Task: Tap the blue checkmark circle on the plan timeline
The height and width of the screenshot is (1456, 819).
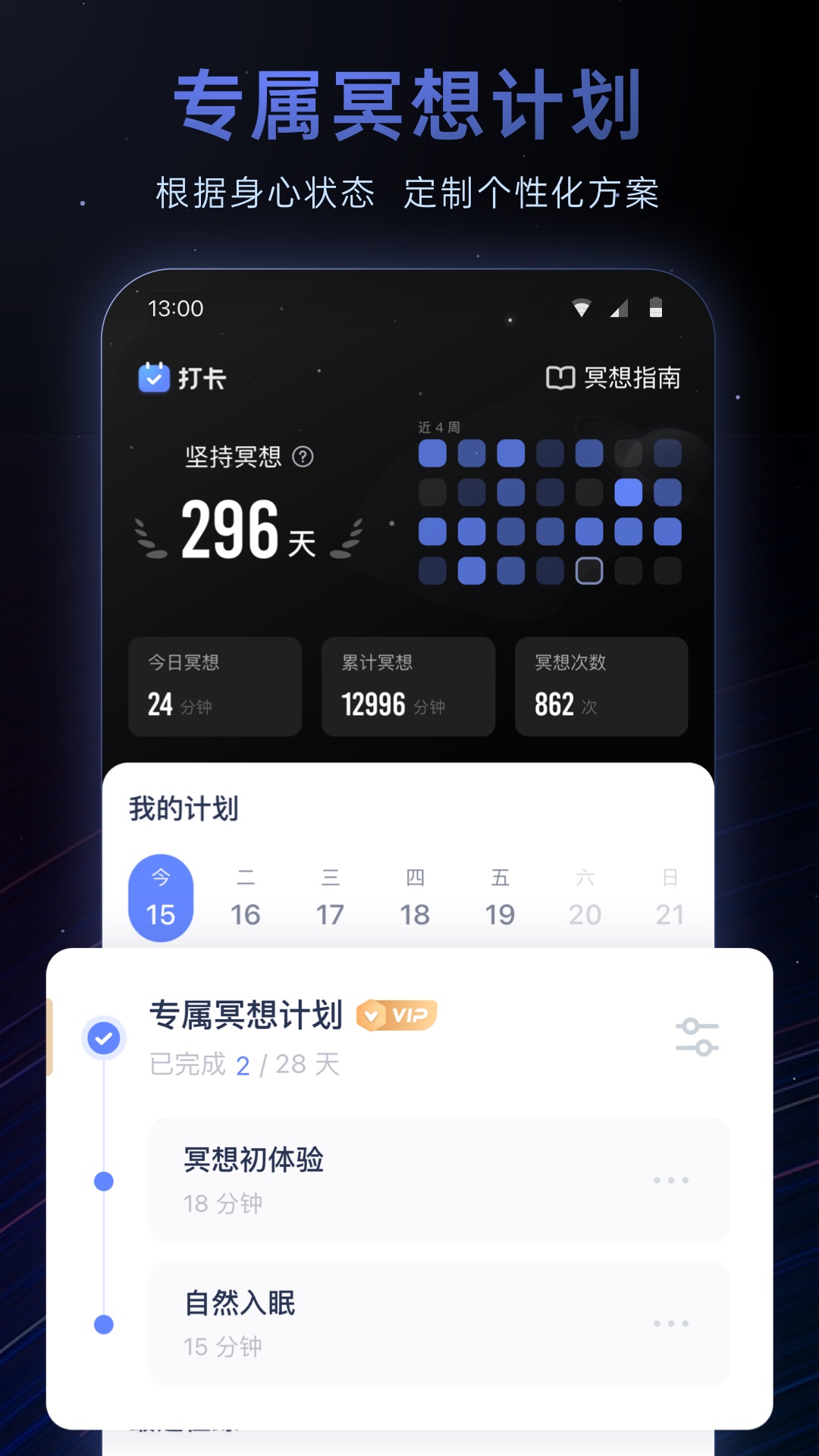Action: point(102,1039)
